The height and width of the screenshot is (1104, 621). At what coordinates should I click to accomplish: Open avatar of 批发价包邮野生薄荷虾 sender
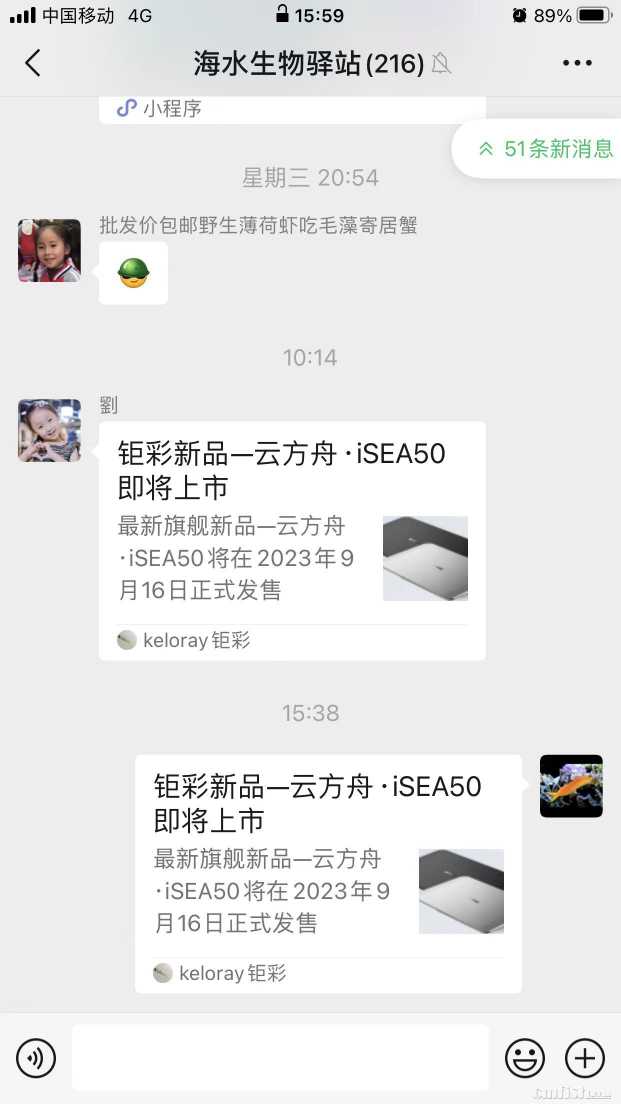(49, 250)
